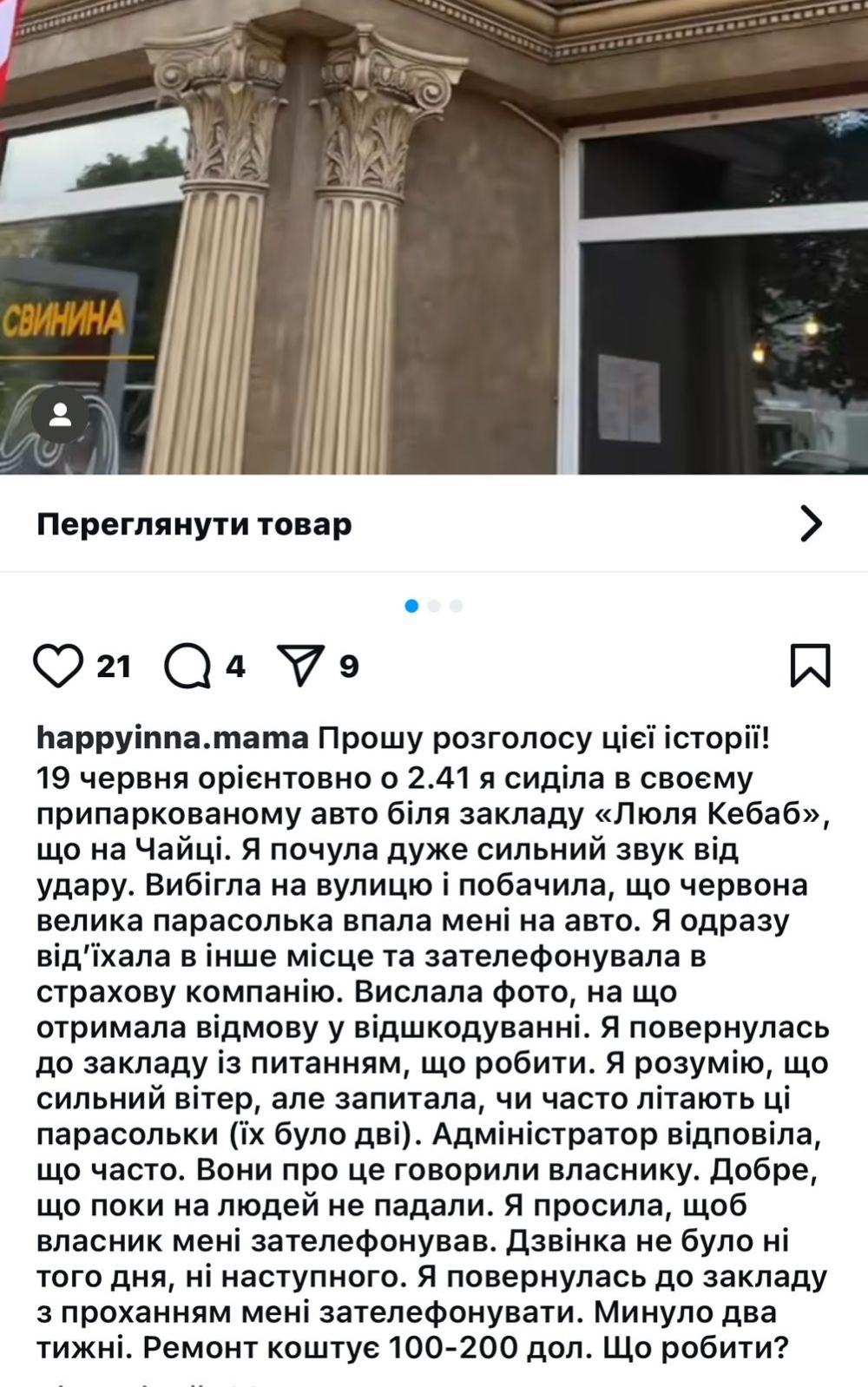This screenshot has width=868, height=1387.
Task: Open the comments on this post
Action: pos(187,666)
